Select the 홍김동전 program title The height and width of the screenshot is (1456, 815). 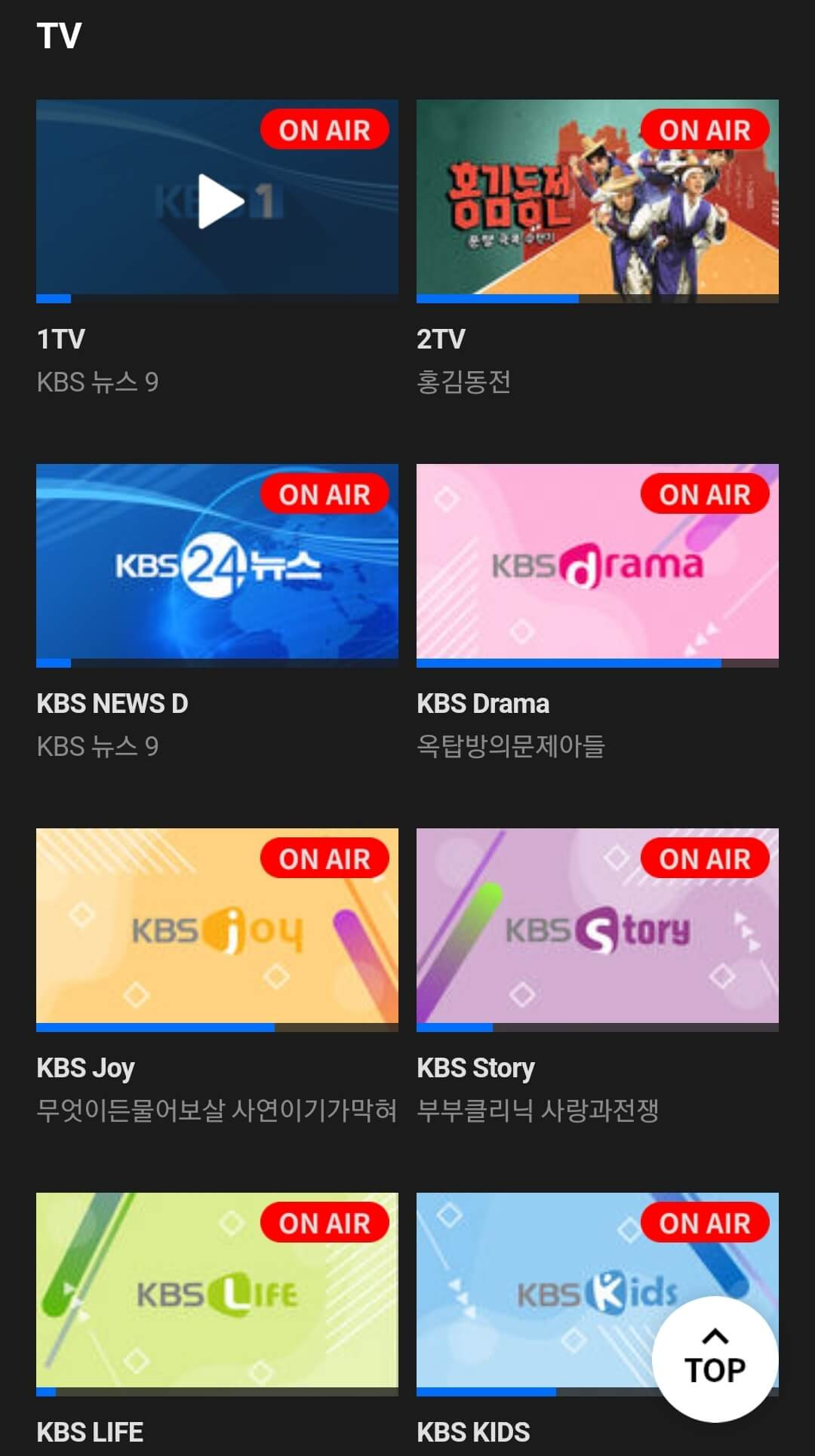[x=464, y=383]
